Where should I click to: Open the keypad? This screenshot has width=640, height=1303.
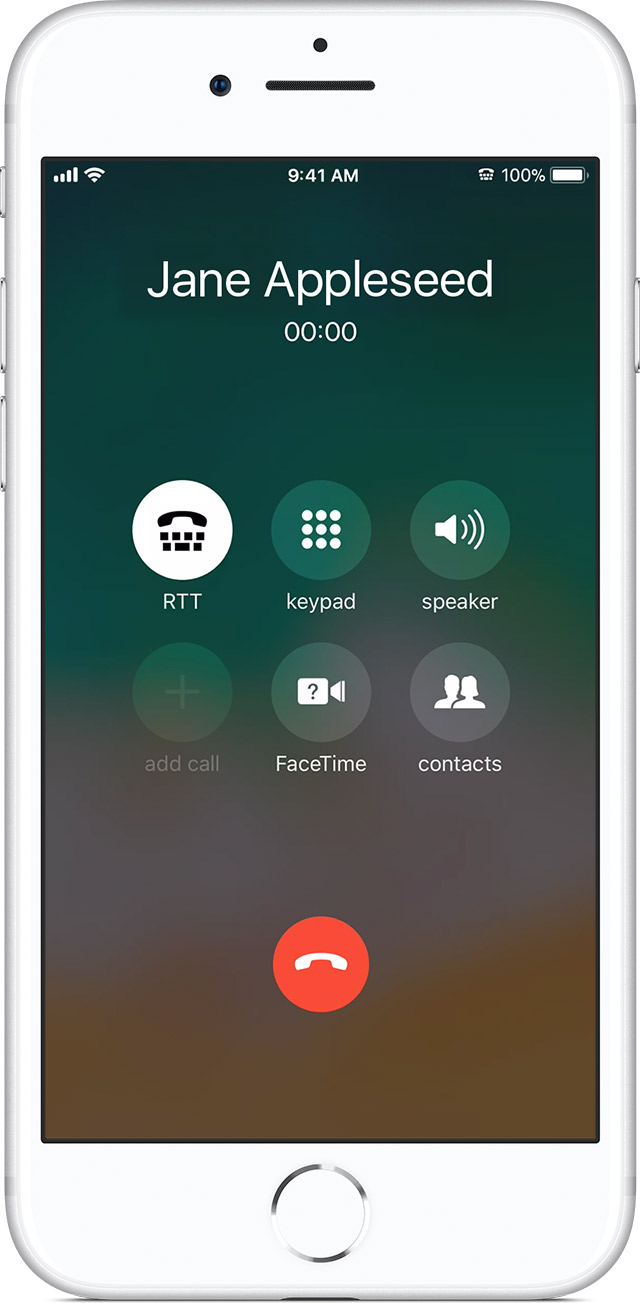[x=321, y=530]
